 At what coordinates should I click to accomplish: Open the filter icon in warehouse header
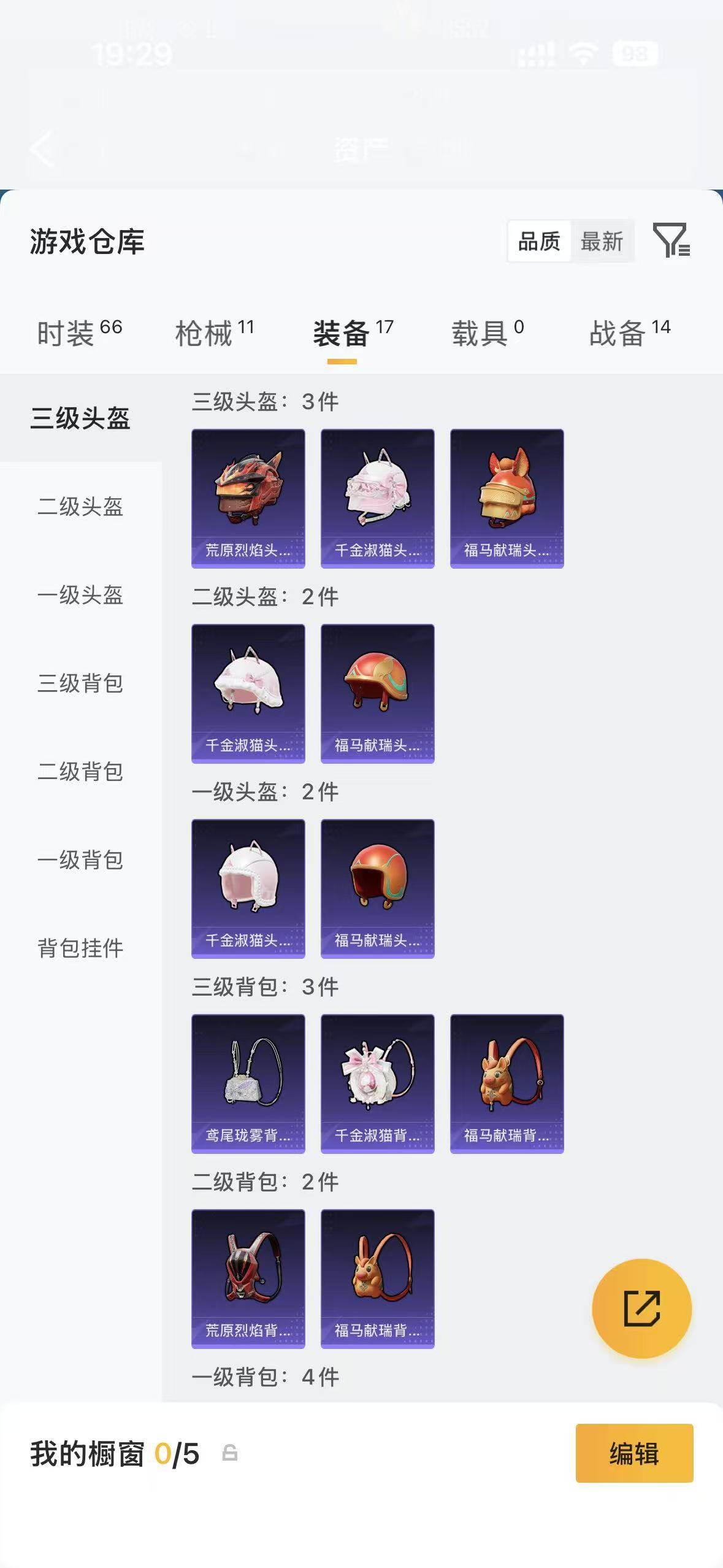point(671,240)
